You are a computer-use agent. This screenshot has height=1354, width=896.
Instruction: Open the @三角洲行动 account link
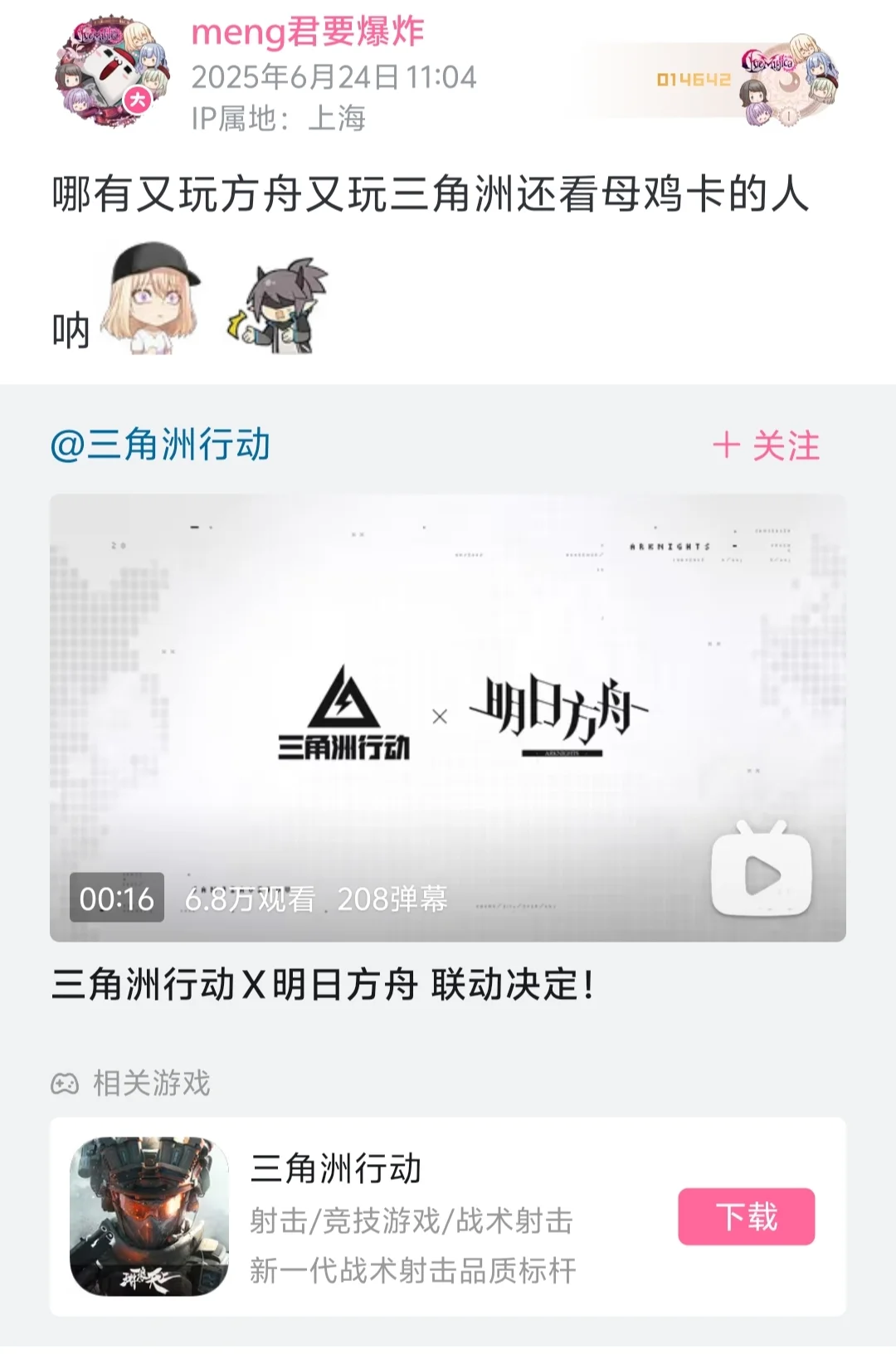coord(160,446)
